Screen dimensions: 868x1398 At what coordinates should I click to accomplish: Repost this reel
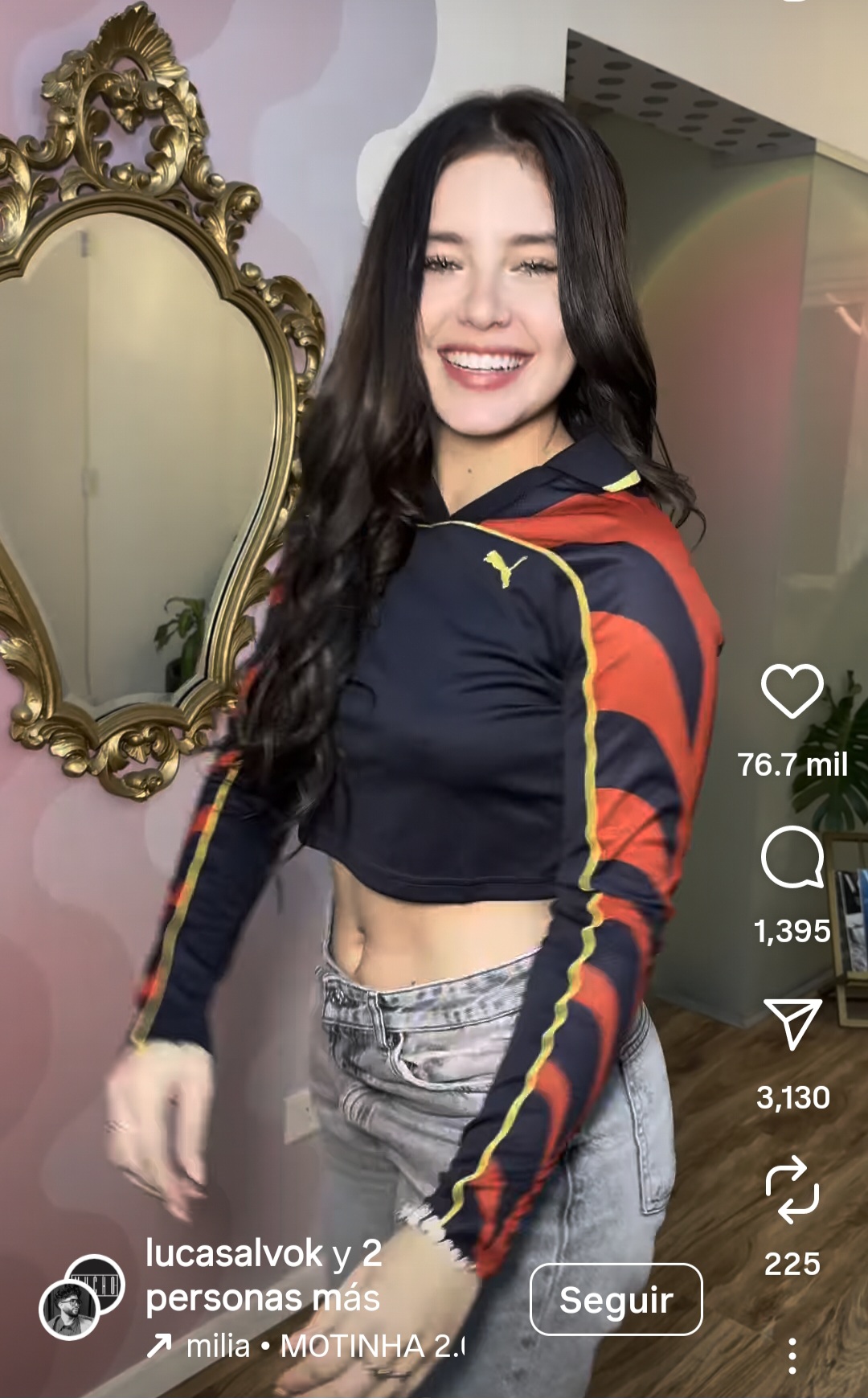click(792, 1190)
